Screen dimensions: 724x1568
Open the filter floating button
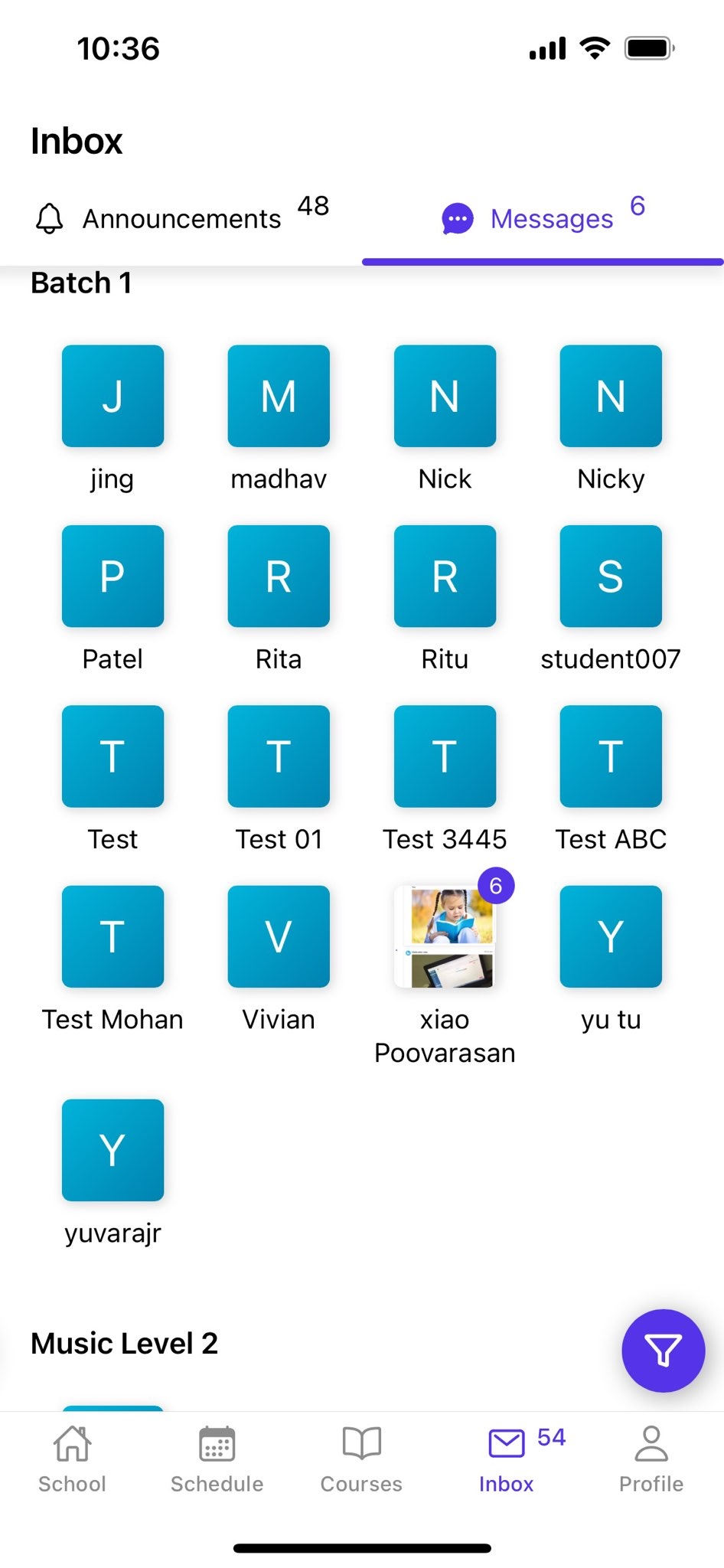[663, 1351]
